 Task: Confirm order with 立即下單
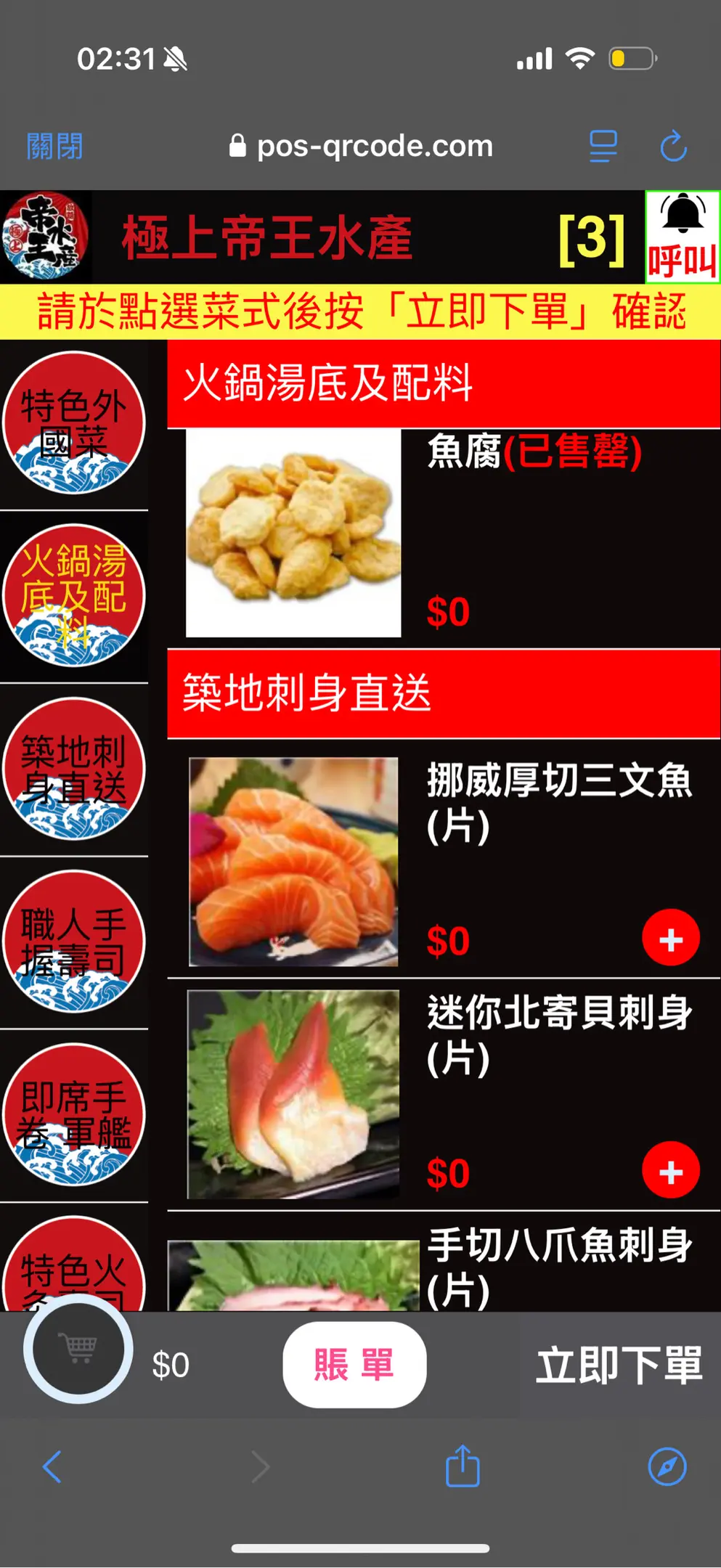pos(619,1365)
